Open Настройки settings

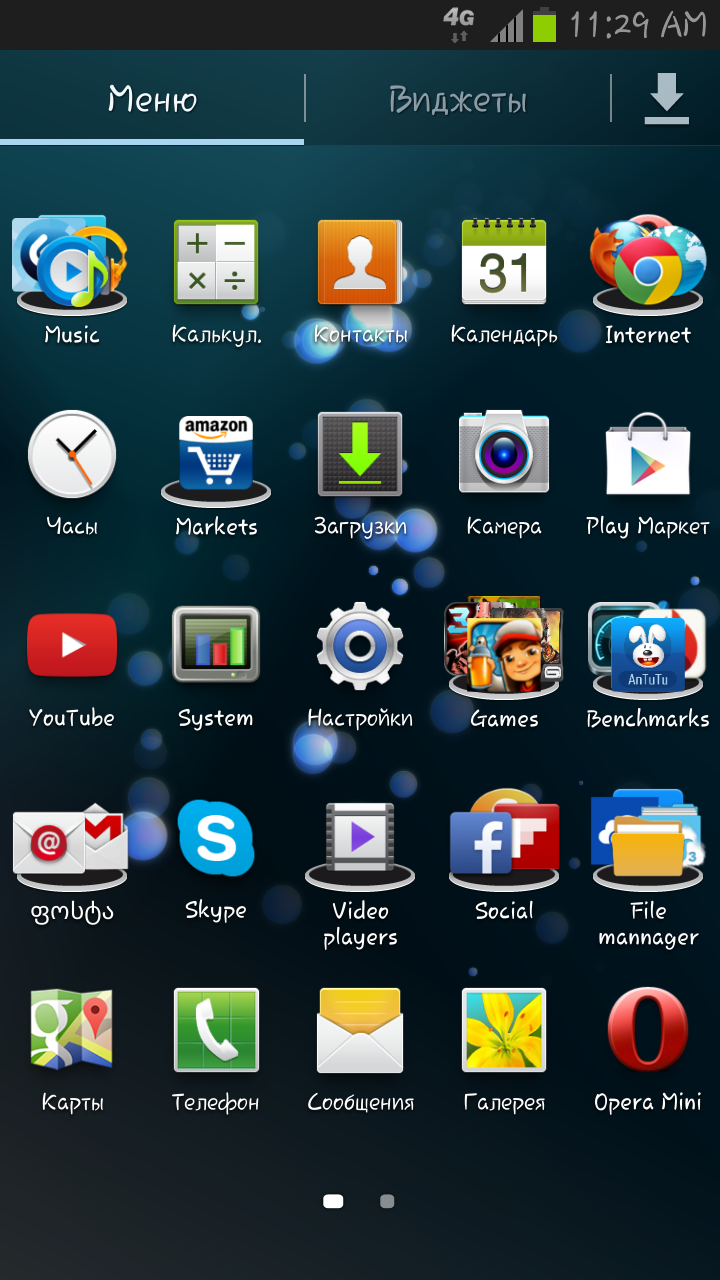360,647
